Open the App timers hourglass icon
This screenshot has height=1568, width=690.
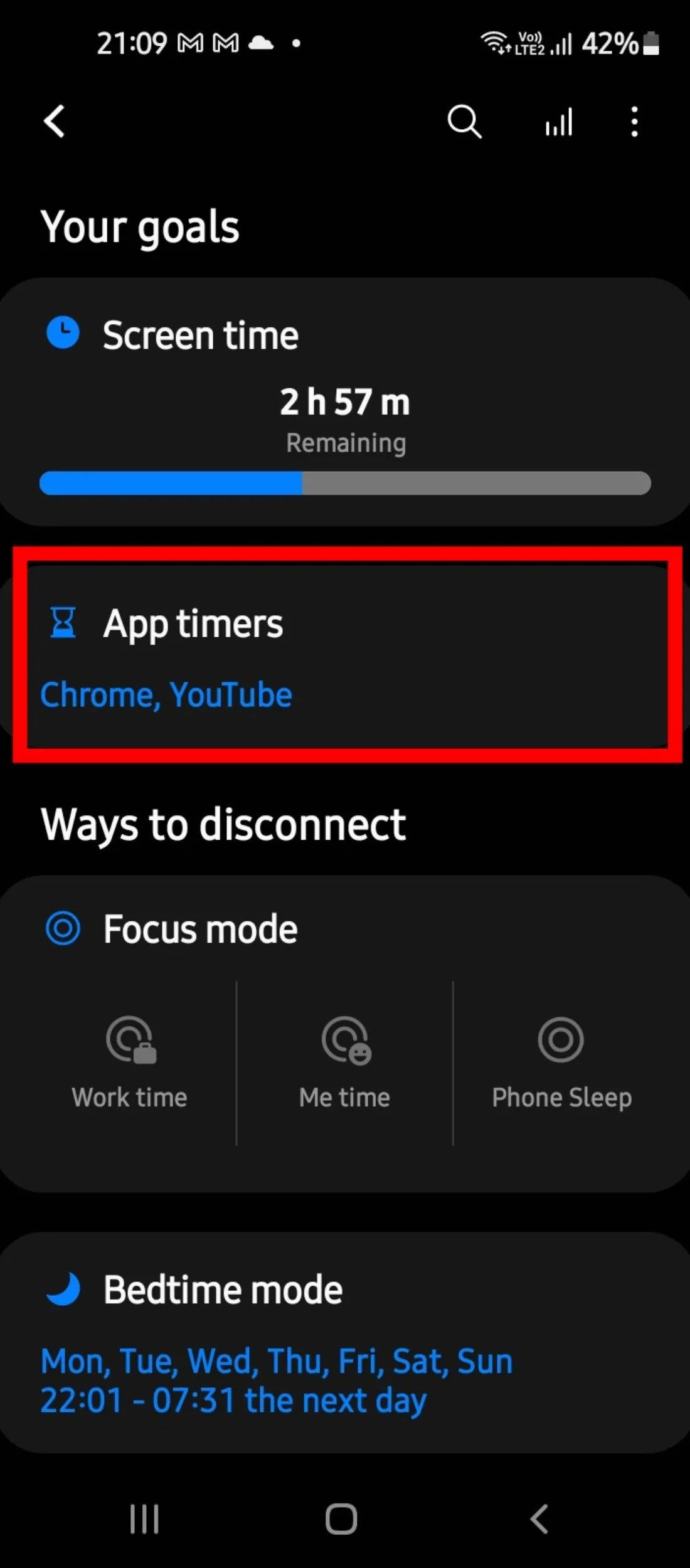(62, 623)
